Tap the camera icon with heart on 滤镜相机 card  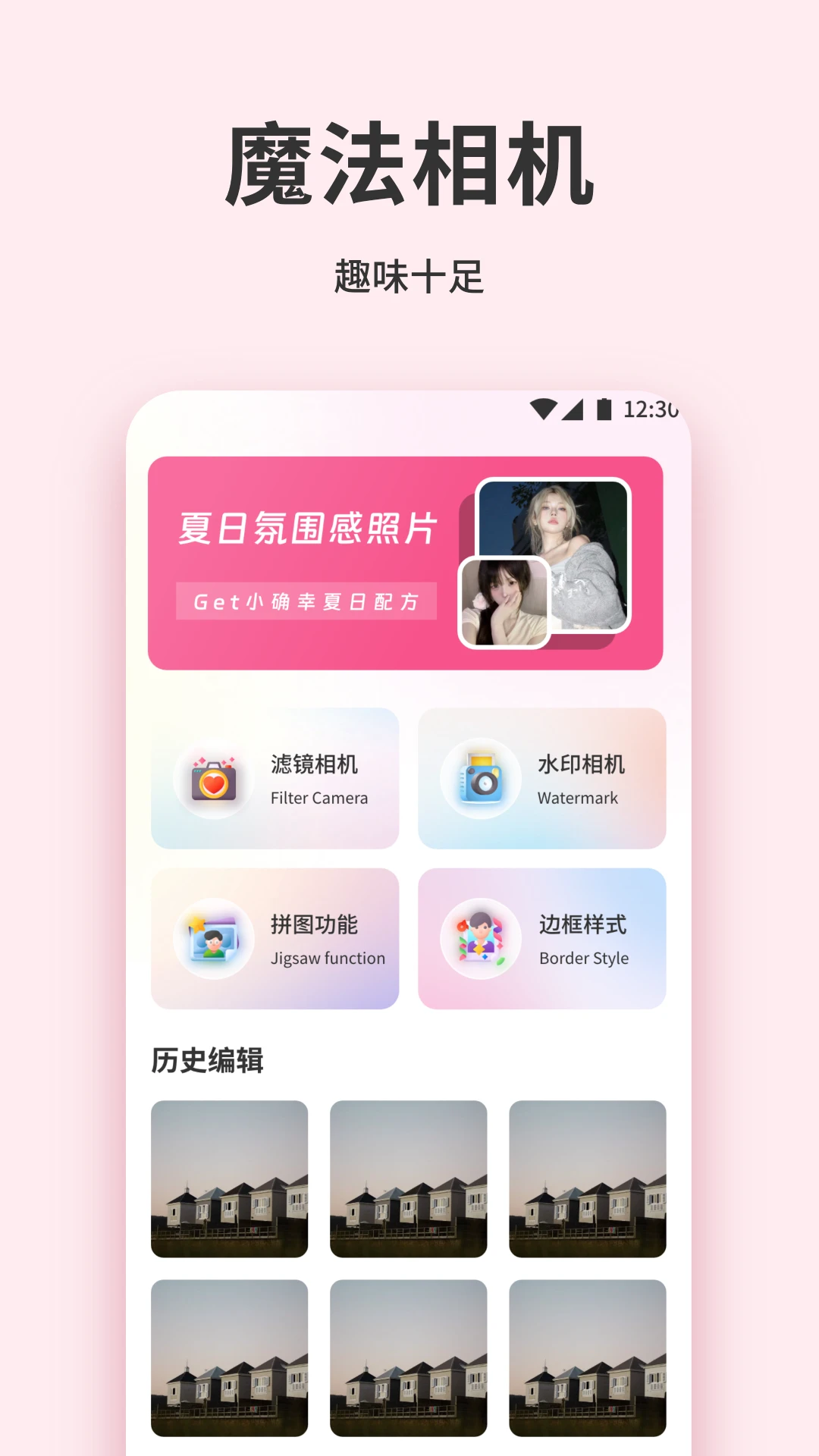pyautogui.click(x=215, y=780)
